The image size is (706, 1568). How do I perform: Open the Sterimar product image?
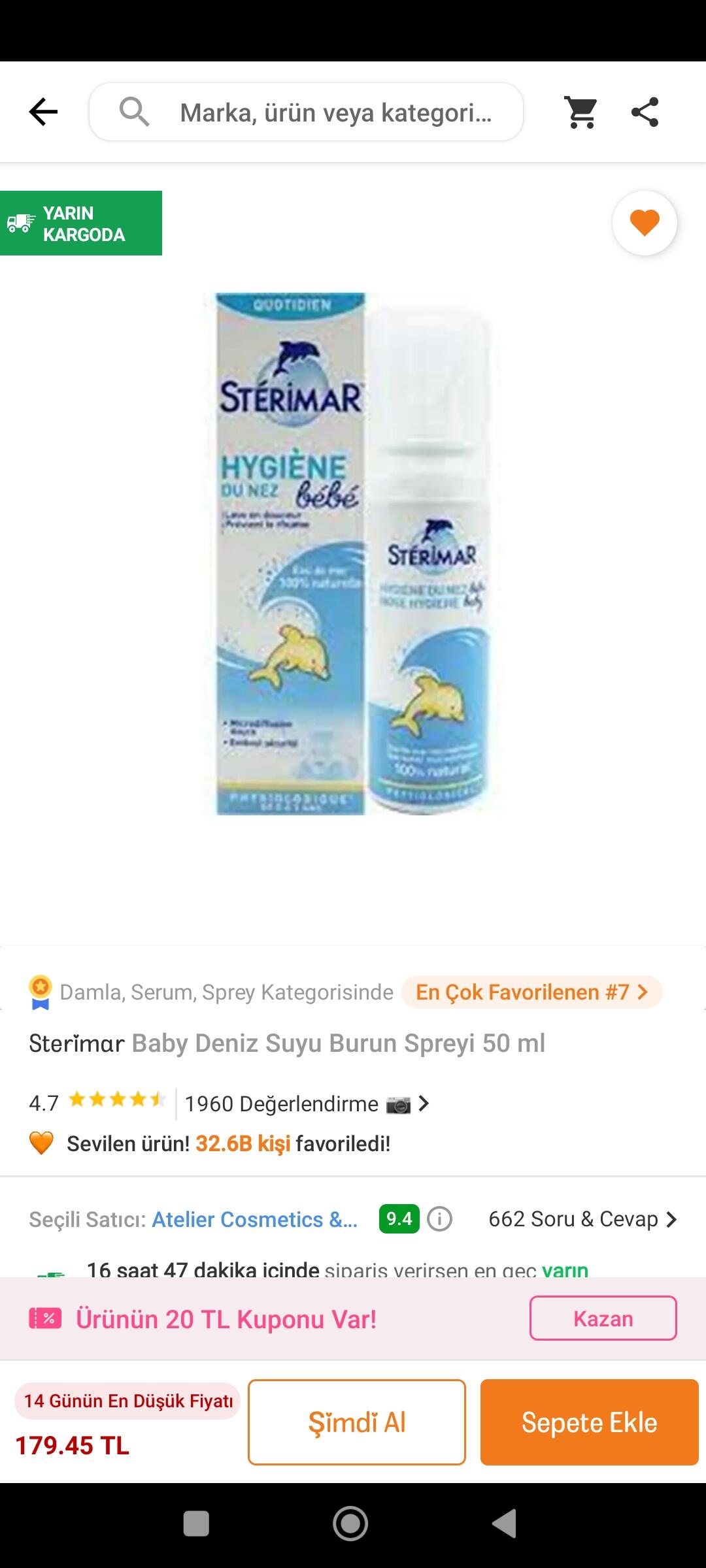353,553
